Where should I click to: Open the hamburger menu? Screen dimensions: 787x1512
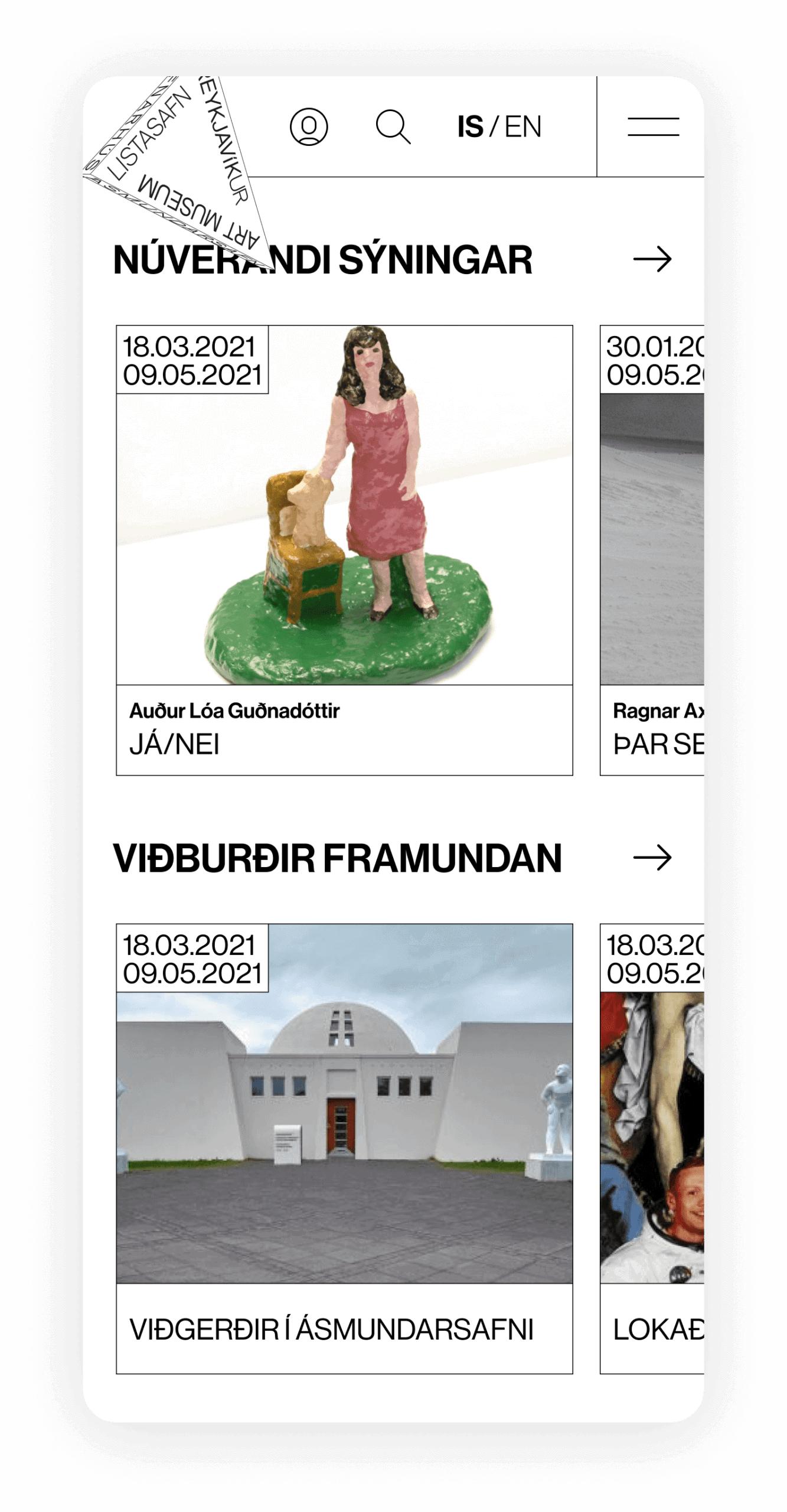click(x=652, y=126)
